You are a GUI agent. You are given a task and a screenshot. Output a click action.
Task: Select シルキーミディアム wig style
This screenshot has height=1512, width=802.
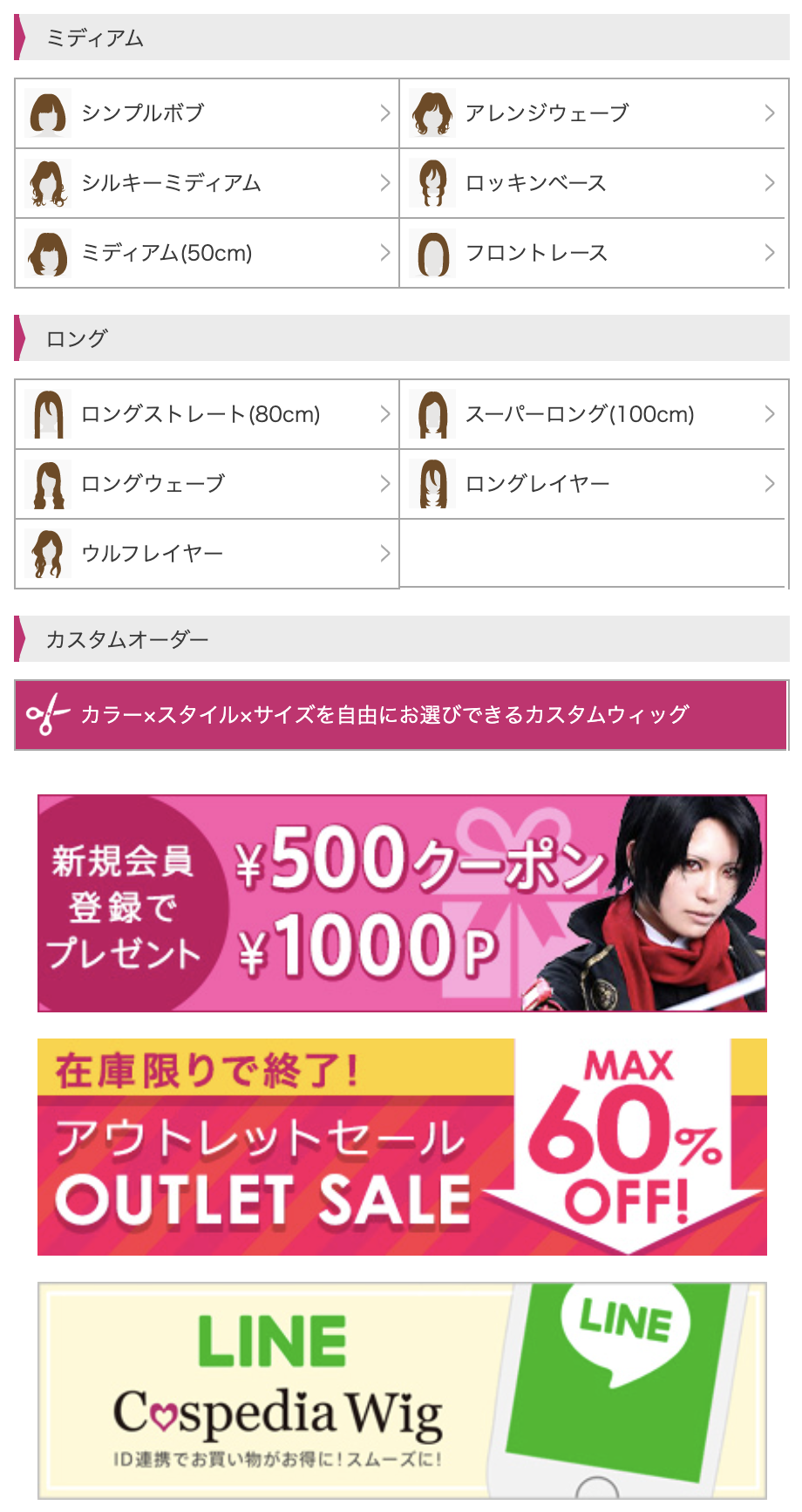[207, 183]
